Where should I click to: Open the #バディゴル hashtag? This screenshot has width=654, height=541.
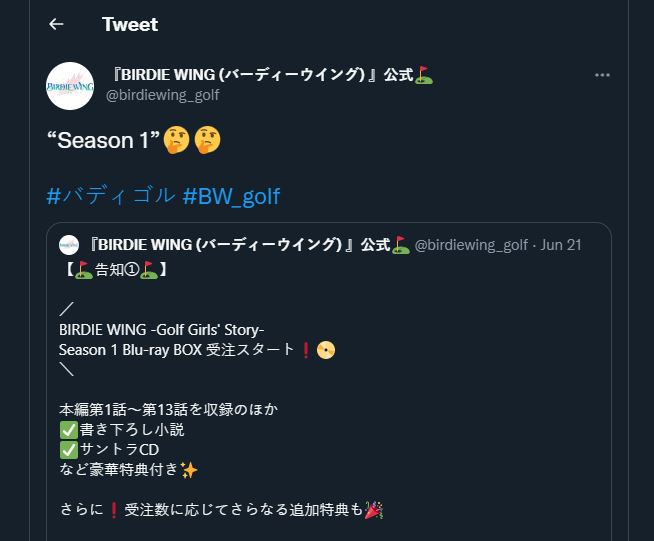pyautogui.click(x=111, y=195)
